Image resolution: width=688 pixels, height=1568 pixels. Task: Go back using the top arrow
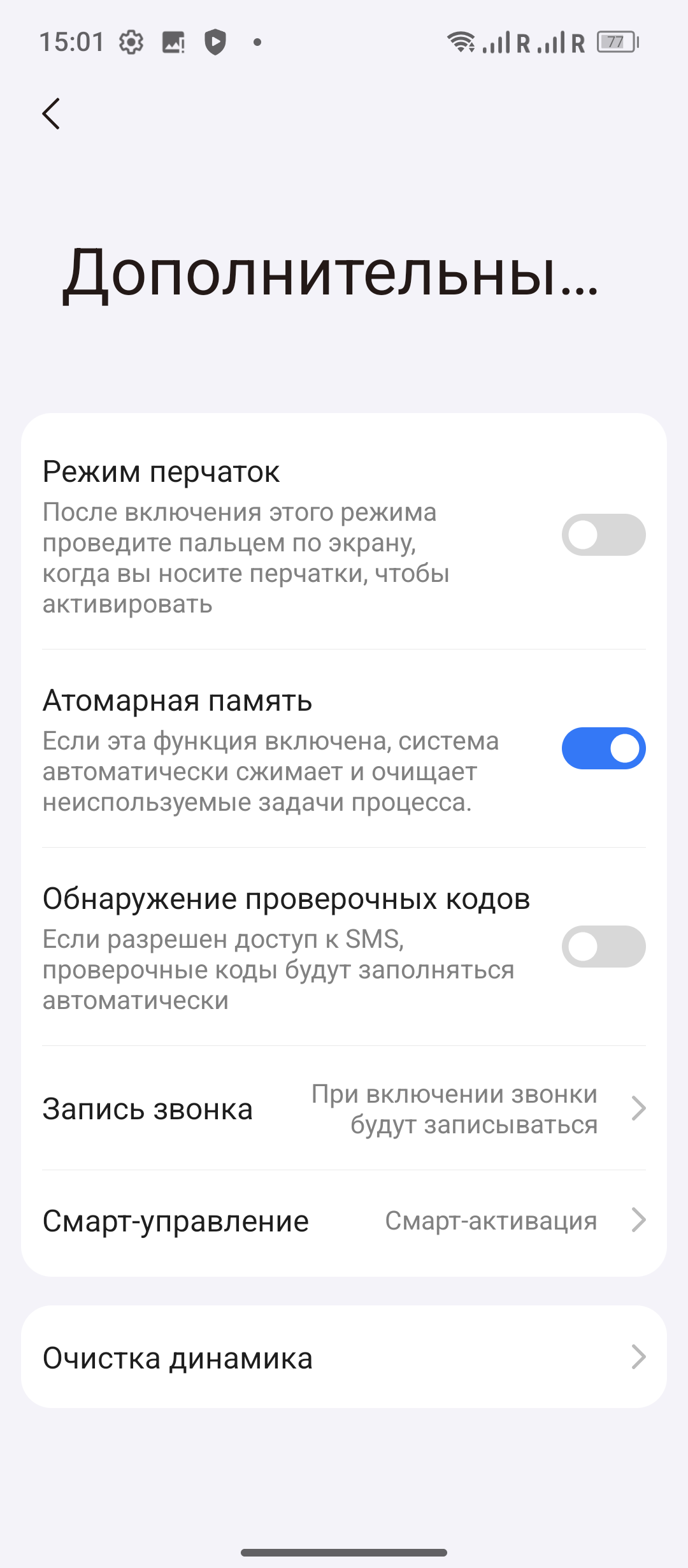[x=51, y=114]
